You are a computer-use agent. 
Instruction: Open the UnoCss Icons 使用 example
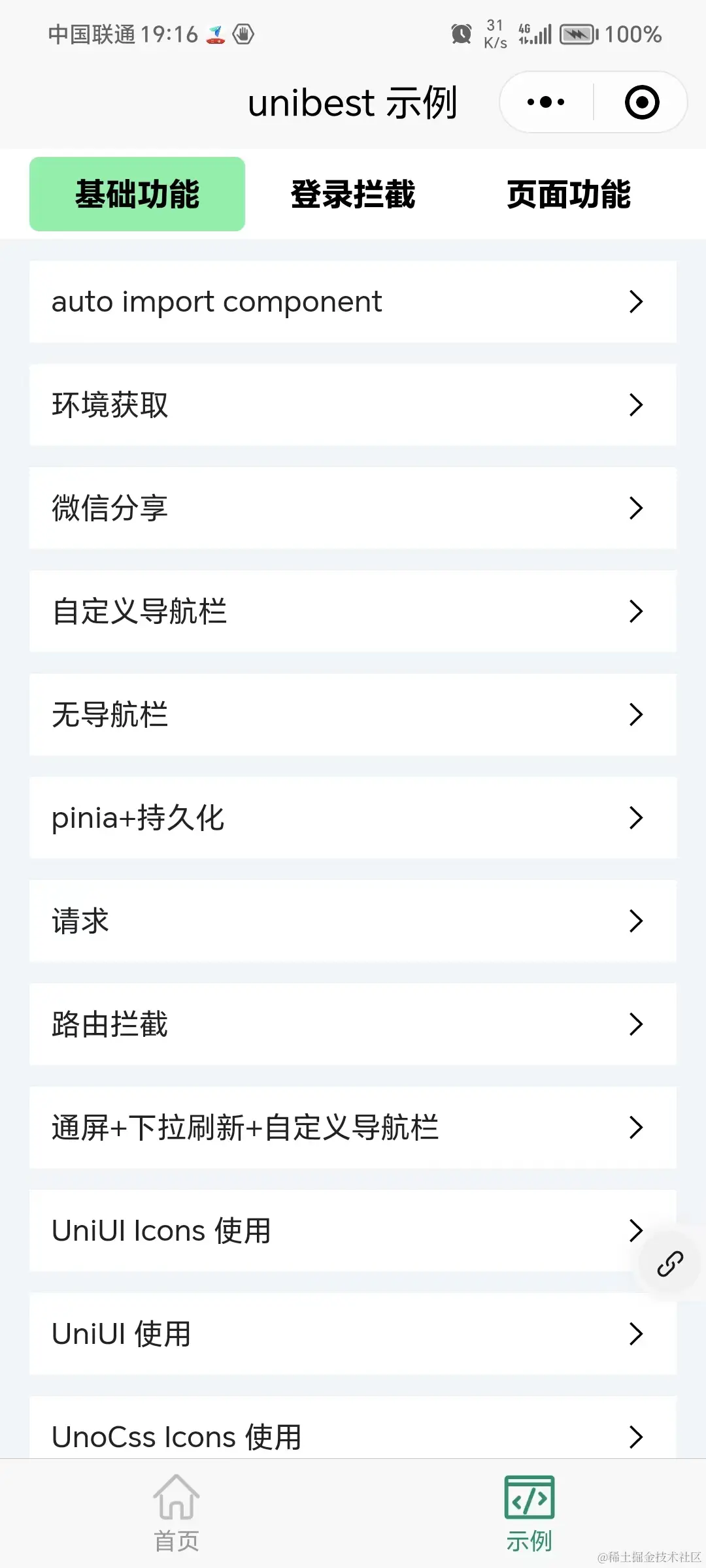pos(353,1436)
